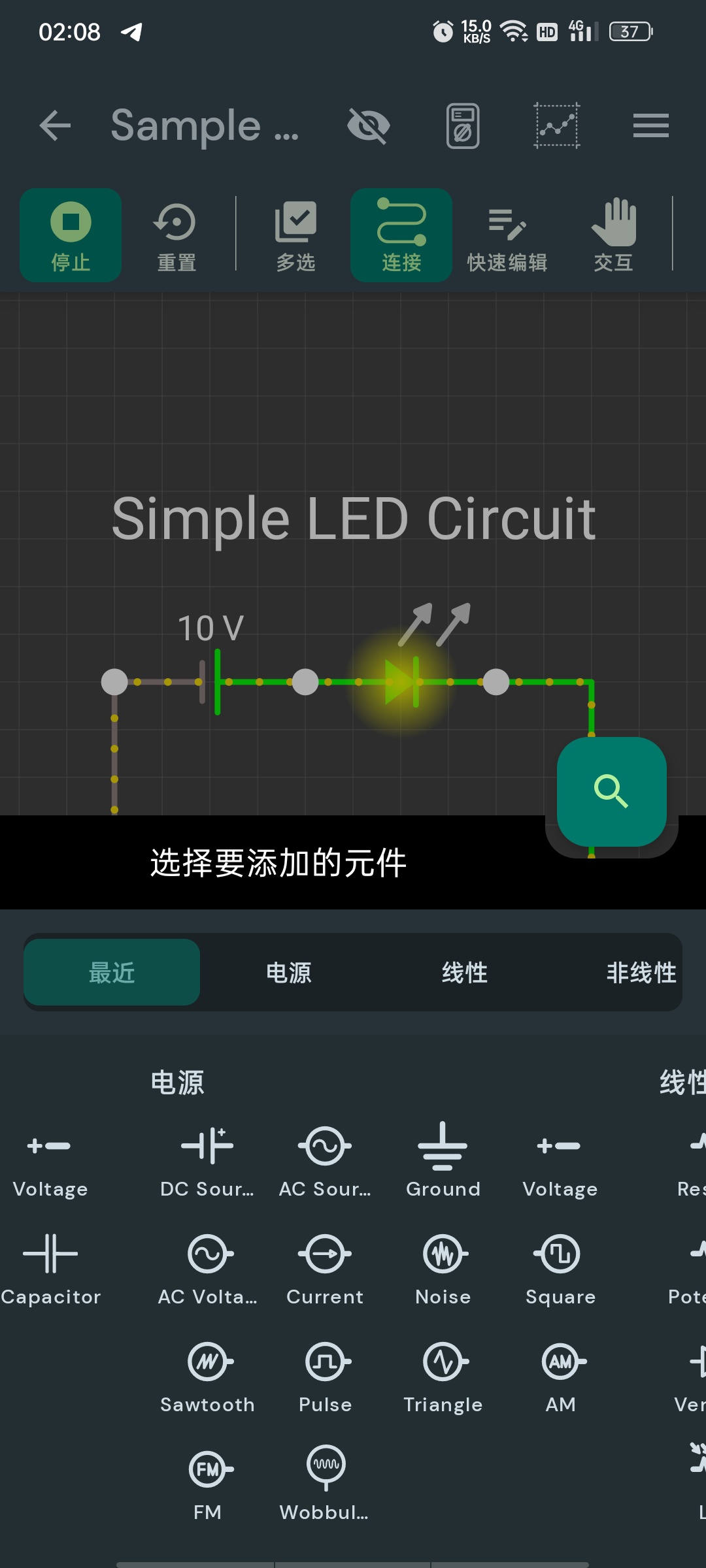Open the hamburger menu
Viewport: 706px width, 1568px height.
click(x=651, y=125)
